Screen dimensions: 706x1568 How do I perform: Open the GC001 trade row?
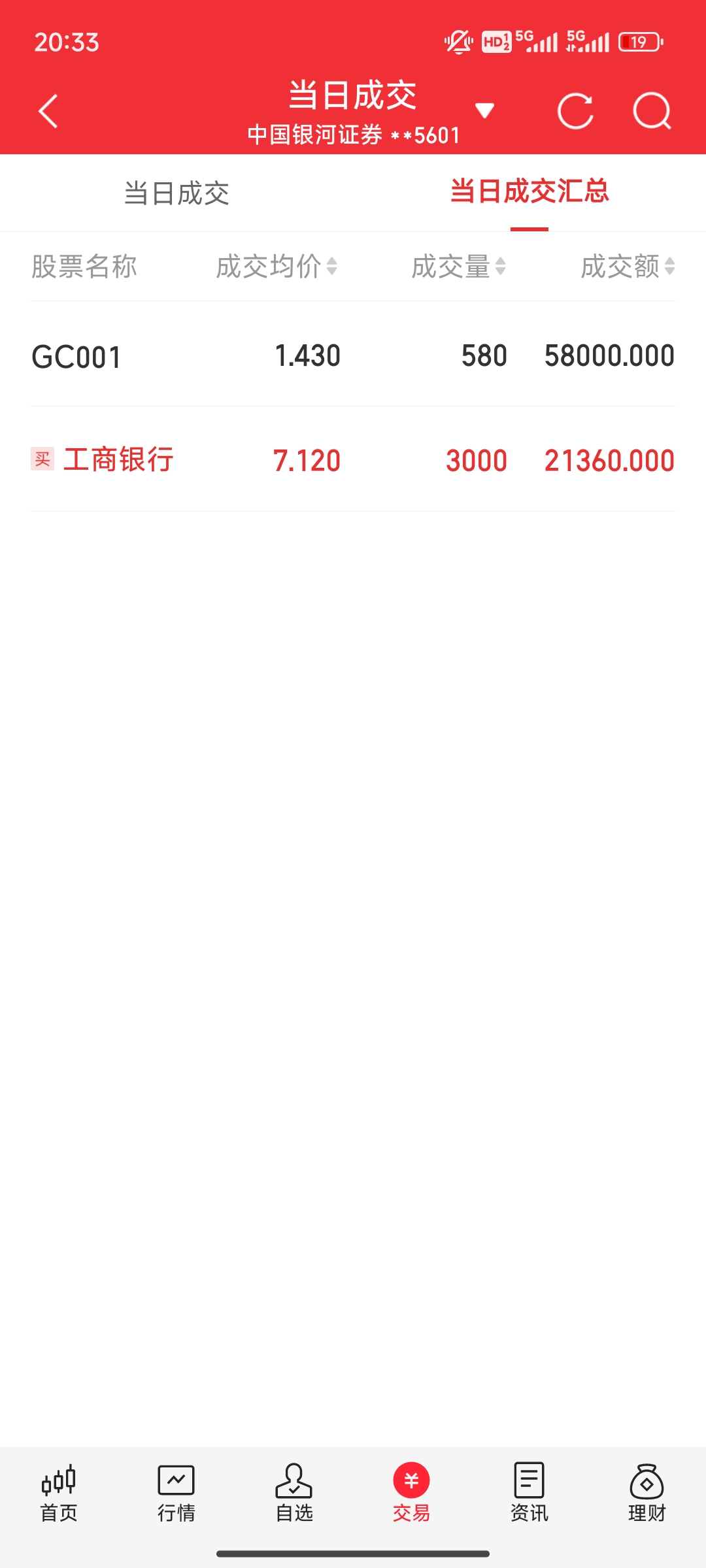point(353,356)
